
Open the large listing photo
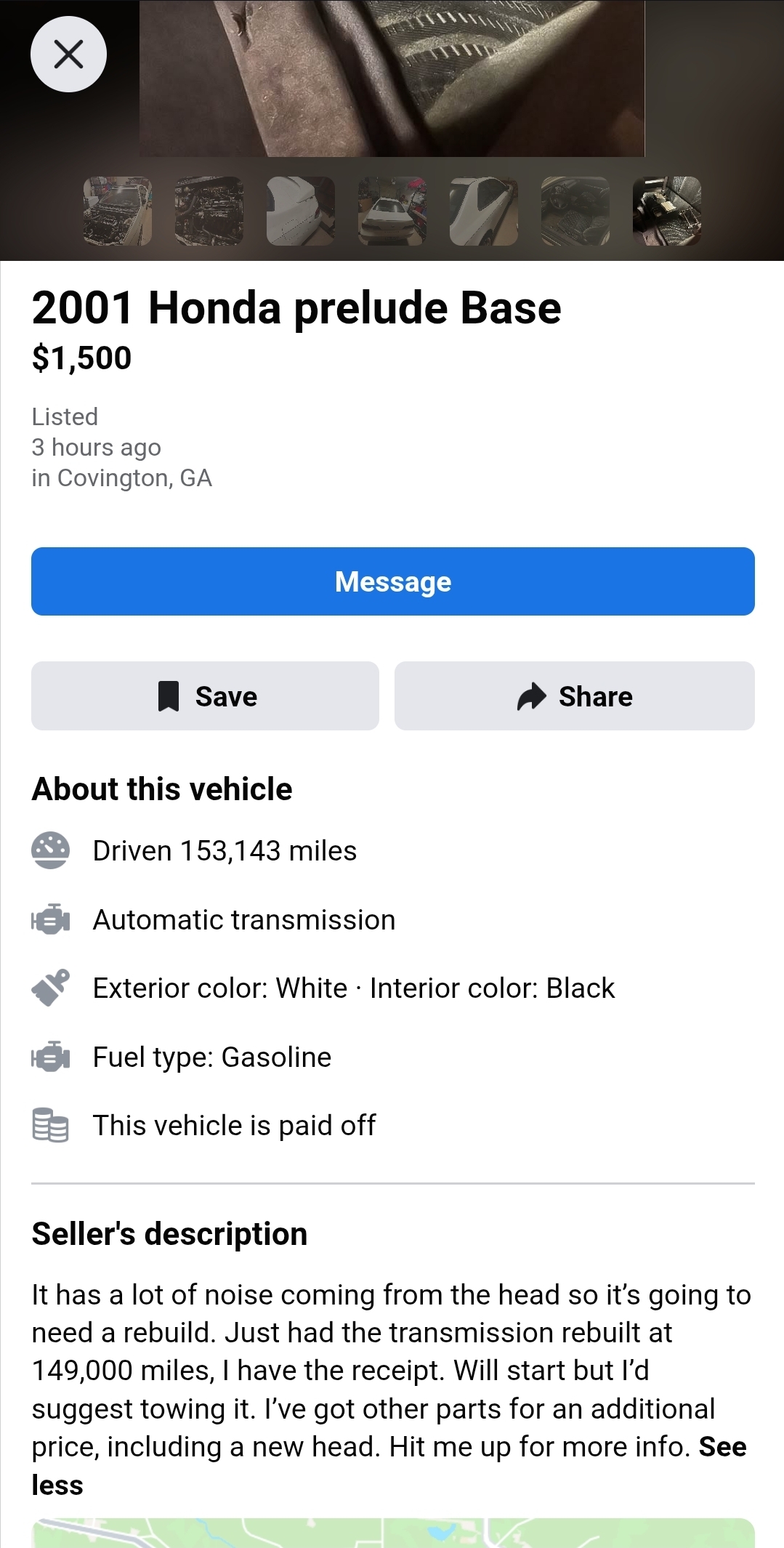392,78
